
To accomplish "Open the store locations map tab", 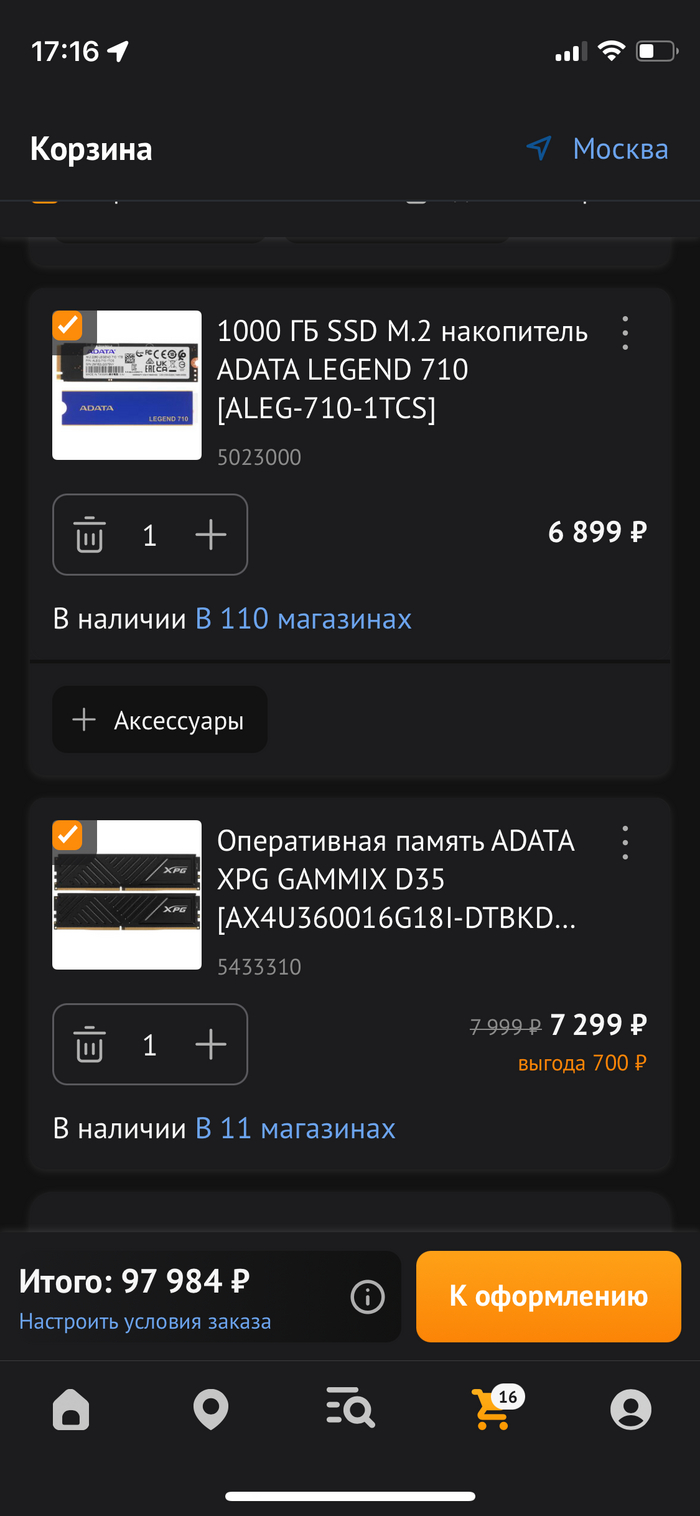I will (211, 1410).
